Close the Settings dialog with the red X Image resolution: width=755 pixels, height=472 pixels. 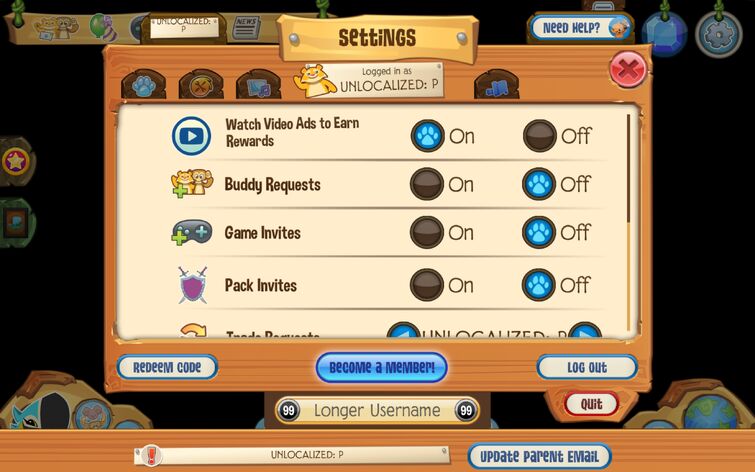[627, 69]
